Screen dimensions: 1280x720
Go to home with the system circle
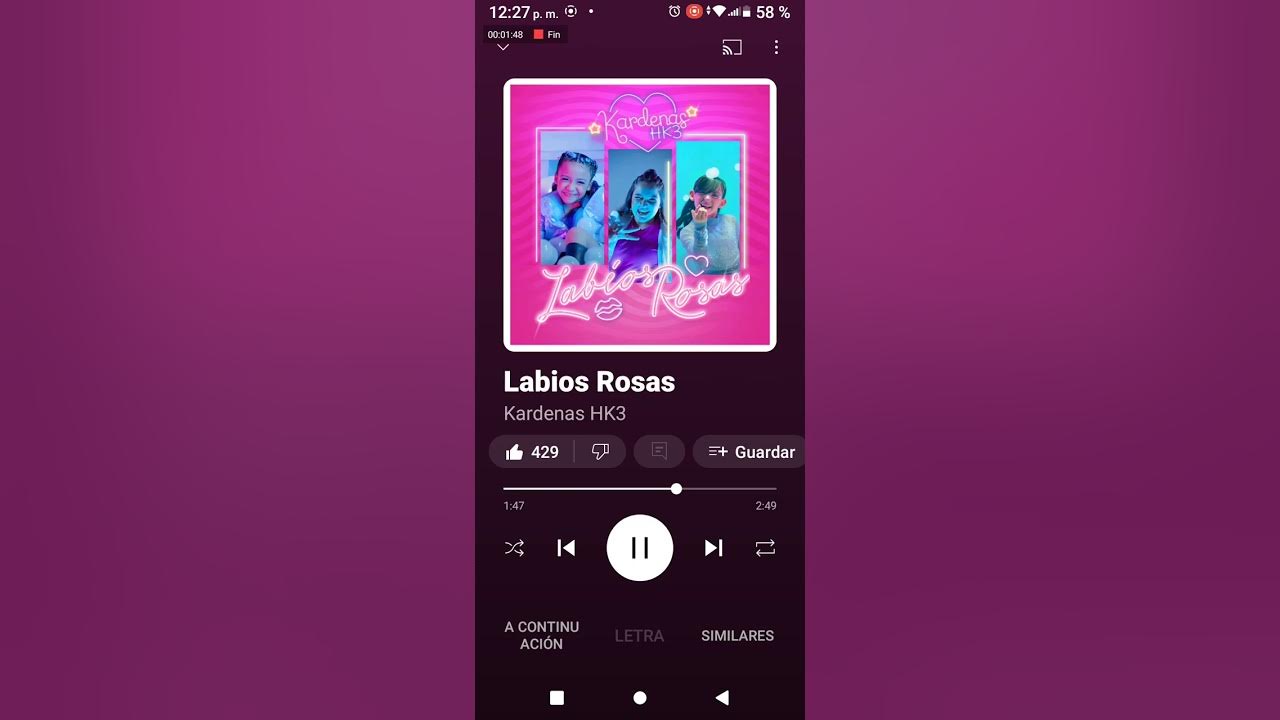640,698
